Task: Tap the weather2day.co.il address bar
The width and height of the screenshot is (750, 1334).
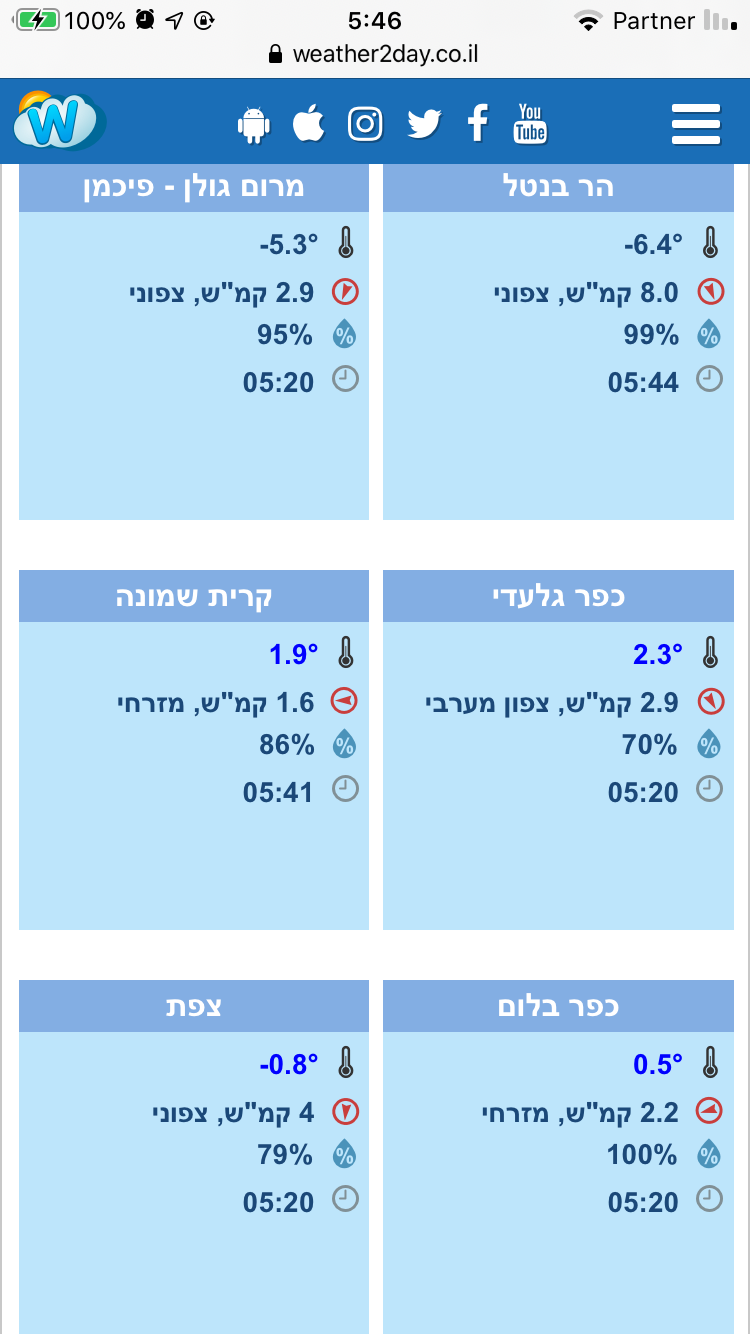Action: coord(375,54)
